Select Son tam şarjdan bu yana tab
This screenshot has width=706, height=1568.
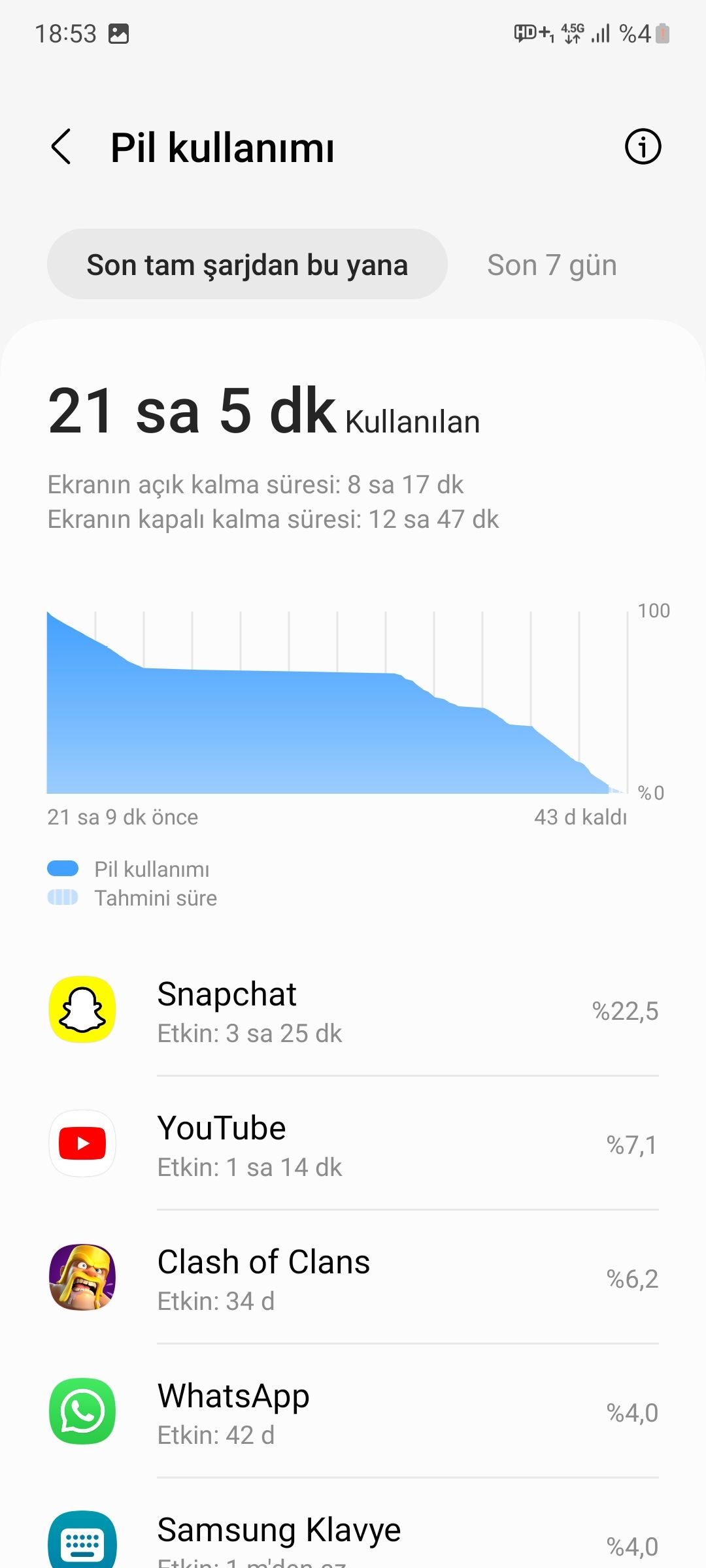pos(247,265)
